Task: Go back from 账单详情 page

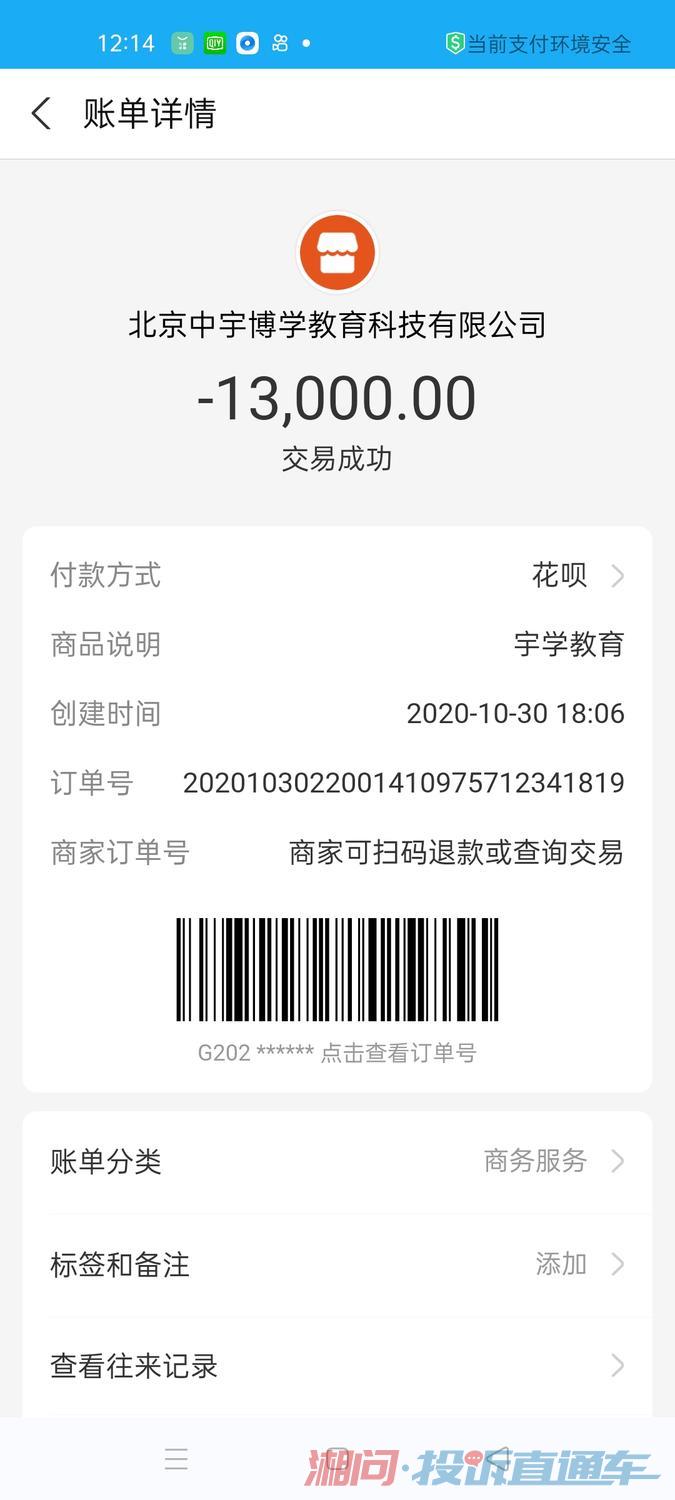Action: tap(41, 114)
